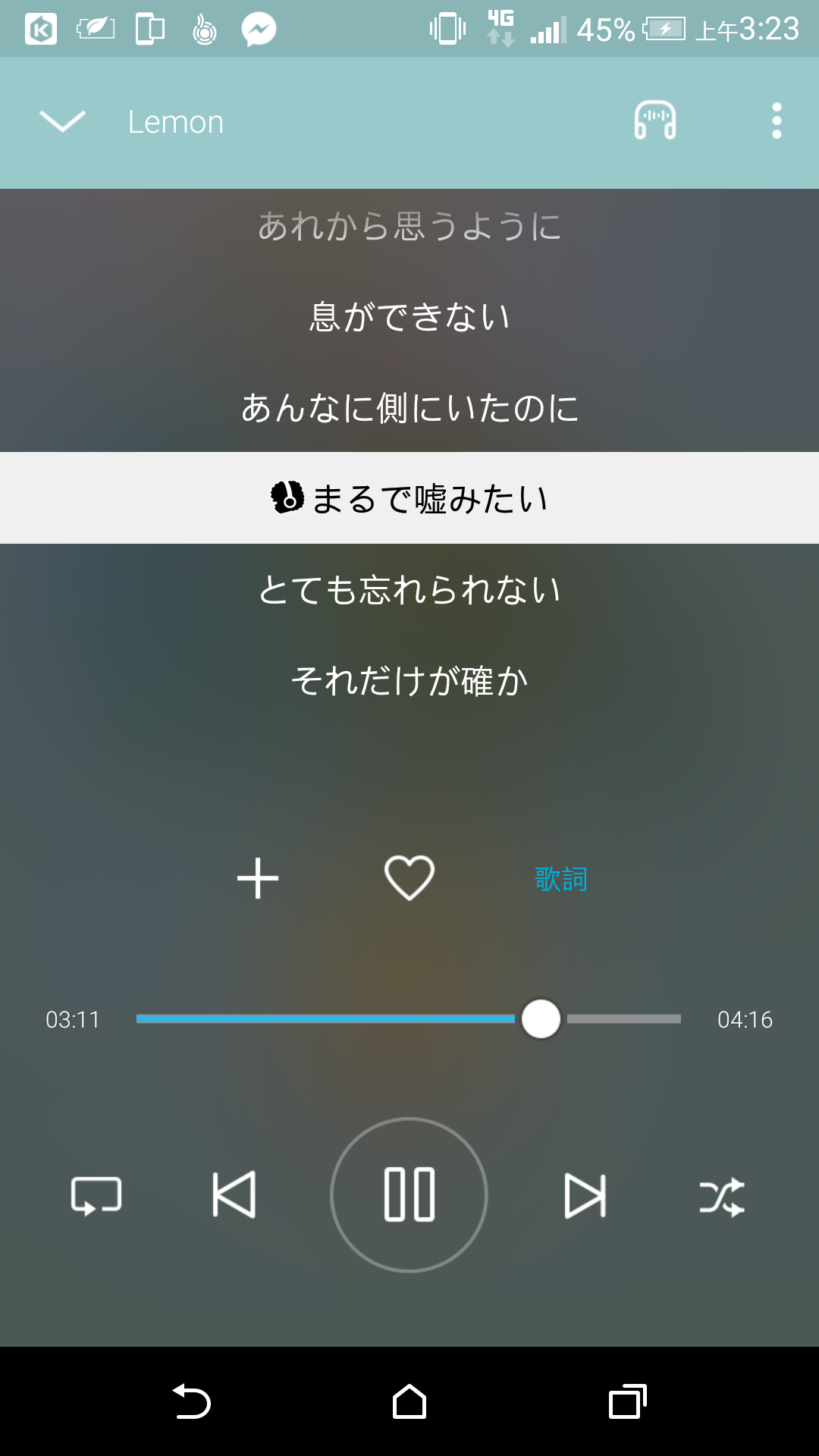Toggle repeat mode
The image size is (819, 1456).
pyautogui.click(x=96, y=1196)
